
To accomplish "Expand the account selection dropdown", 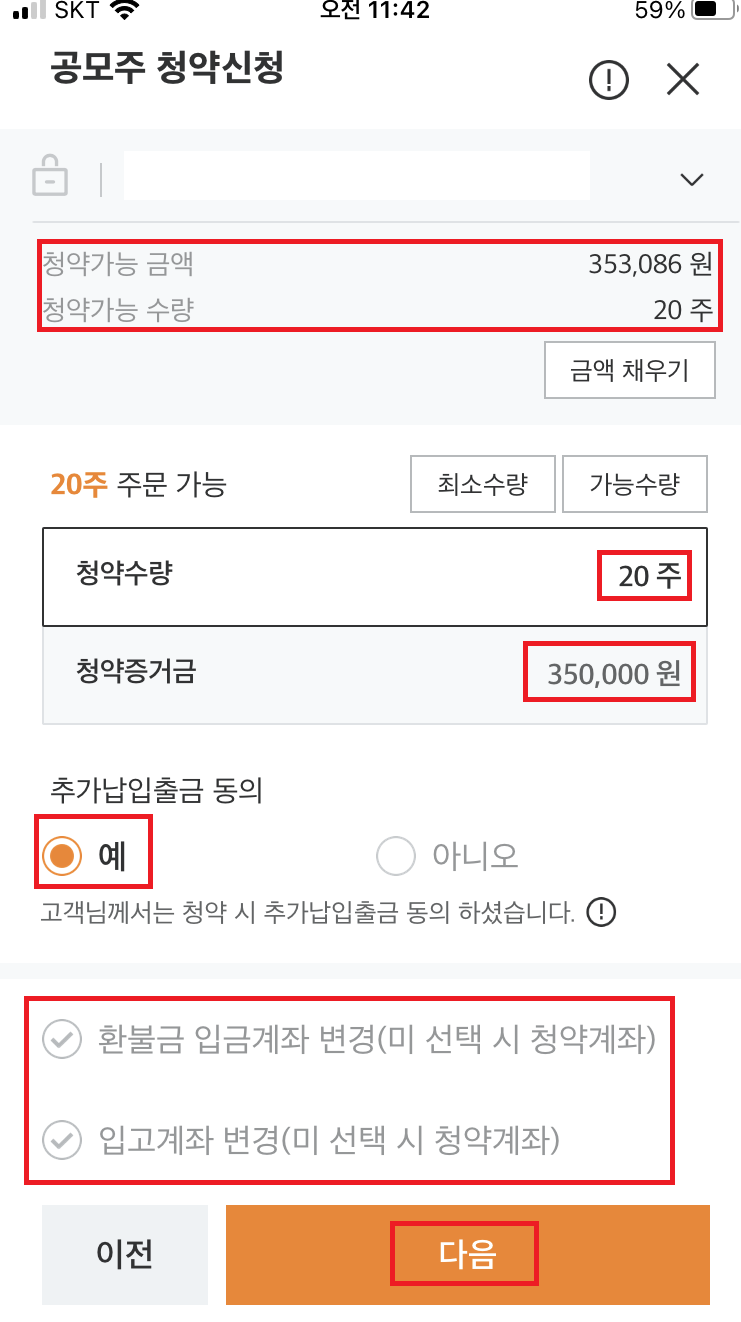I will pyautogui.click(x=691, y=178).
